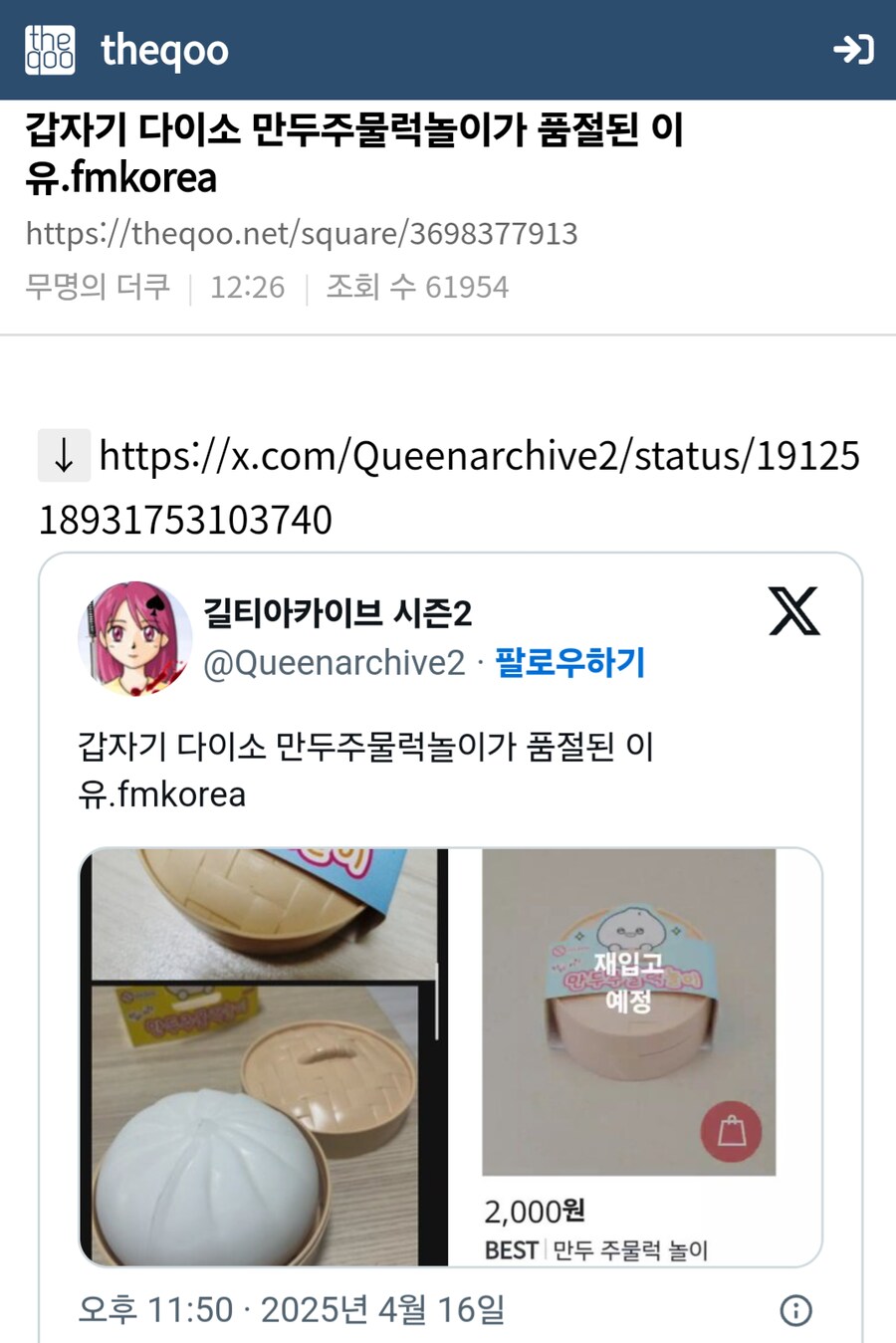Tap the tweet info icon
This screenshot has width=896, height=1343.
pyautogui.click(x=795, y=1310)
